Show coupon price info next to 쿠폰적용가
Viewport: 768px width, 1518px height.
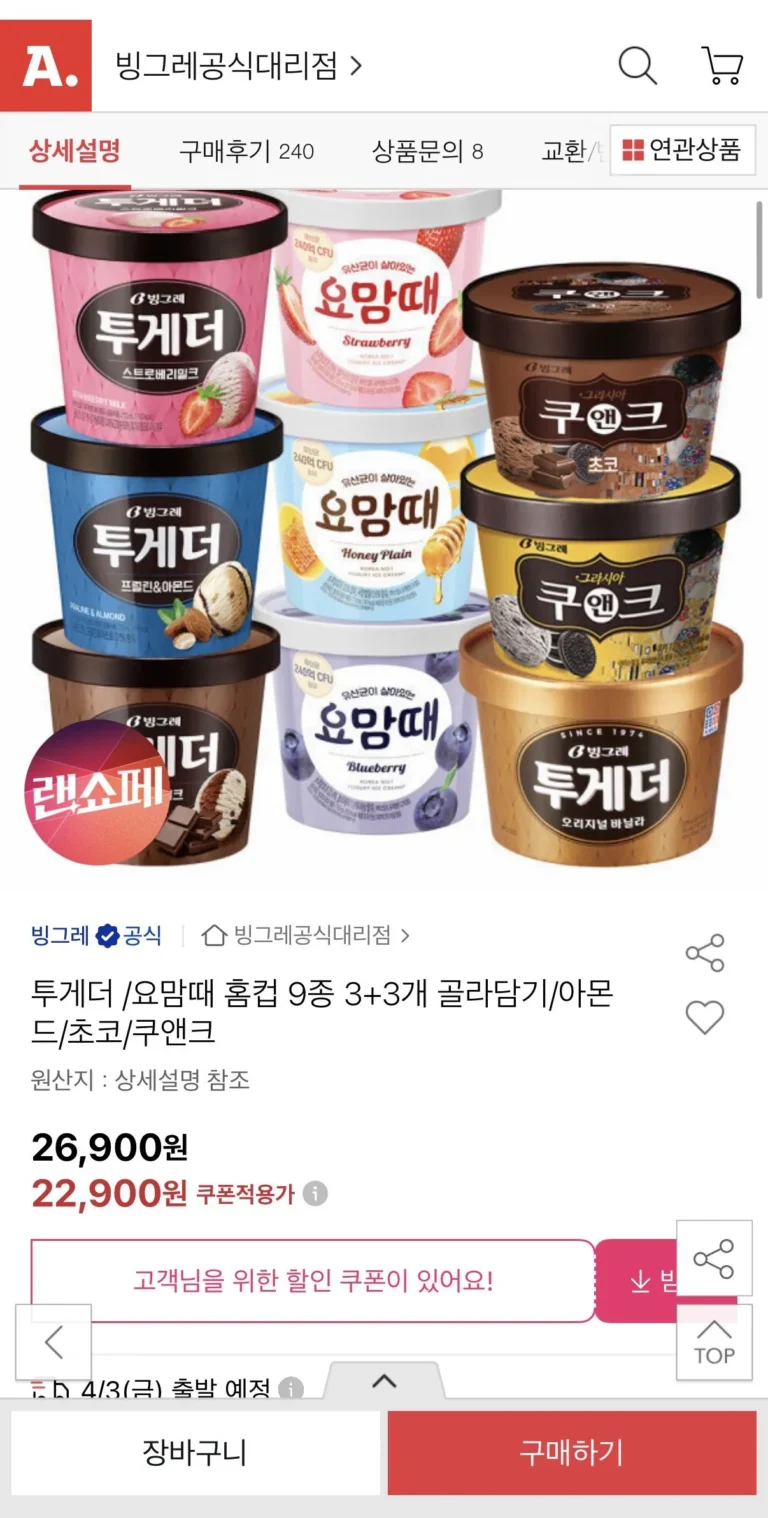tap(315, 1194)
